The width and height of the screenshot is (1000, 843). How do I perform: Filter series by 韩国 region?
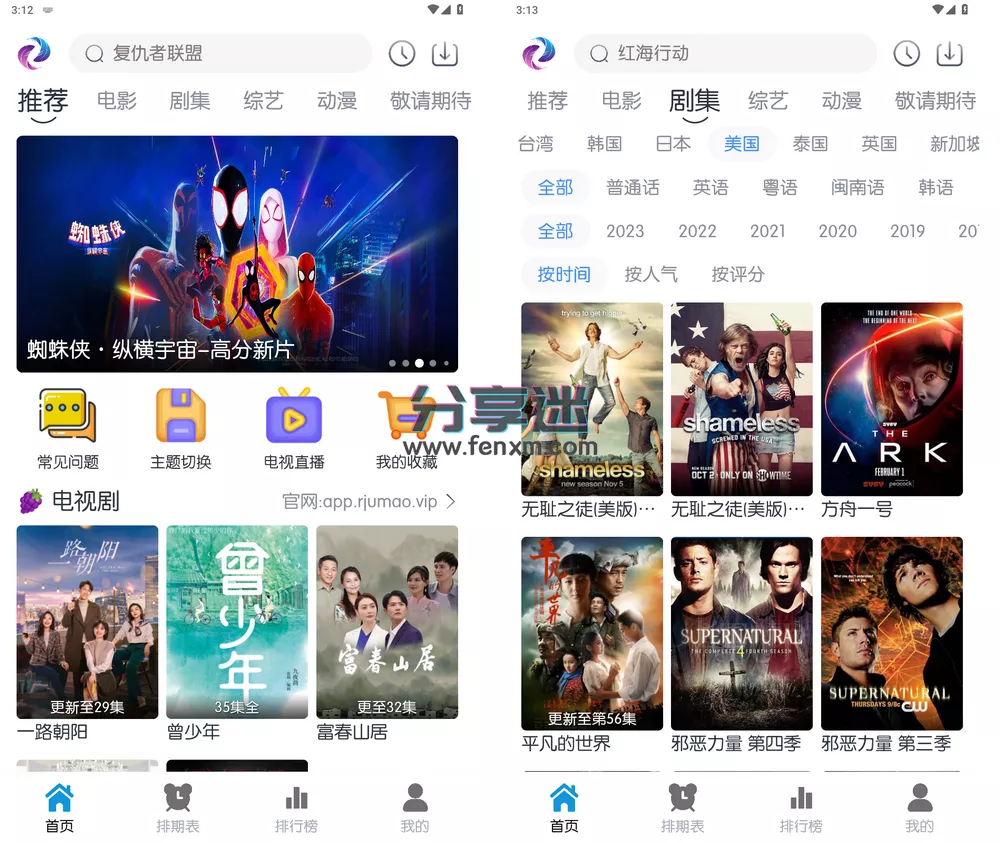(604, 144)
